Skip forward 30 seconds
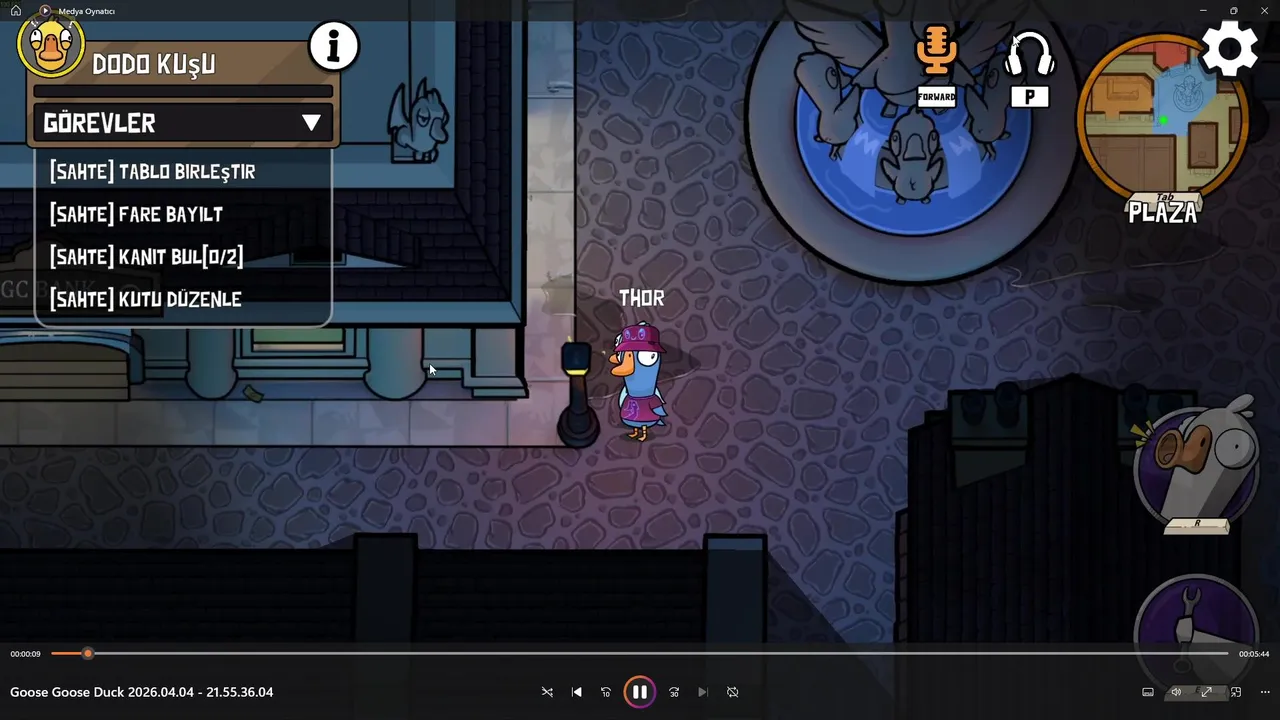The width and height of the screenshot is (1280, 720). (x=674, y=692)
